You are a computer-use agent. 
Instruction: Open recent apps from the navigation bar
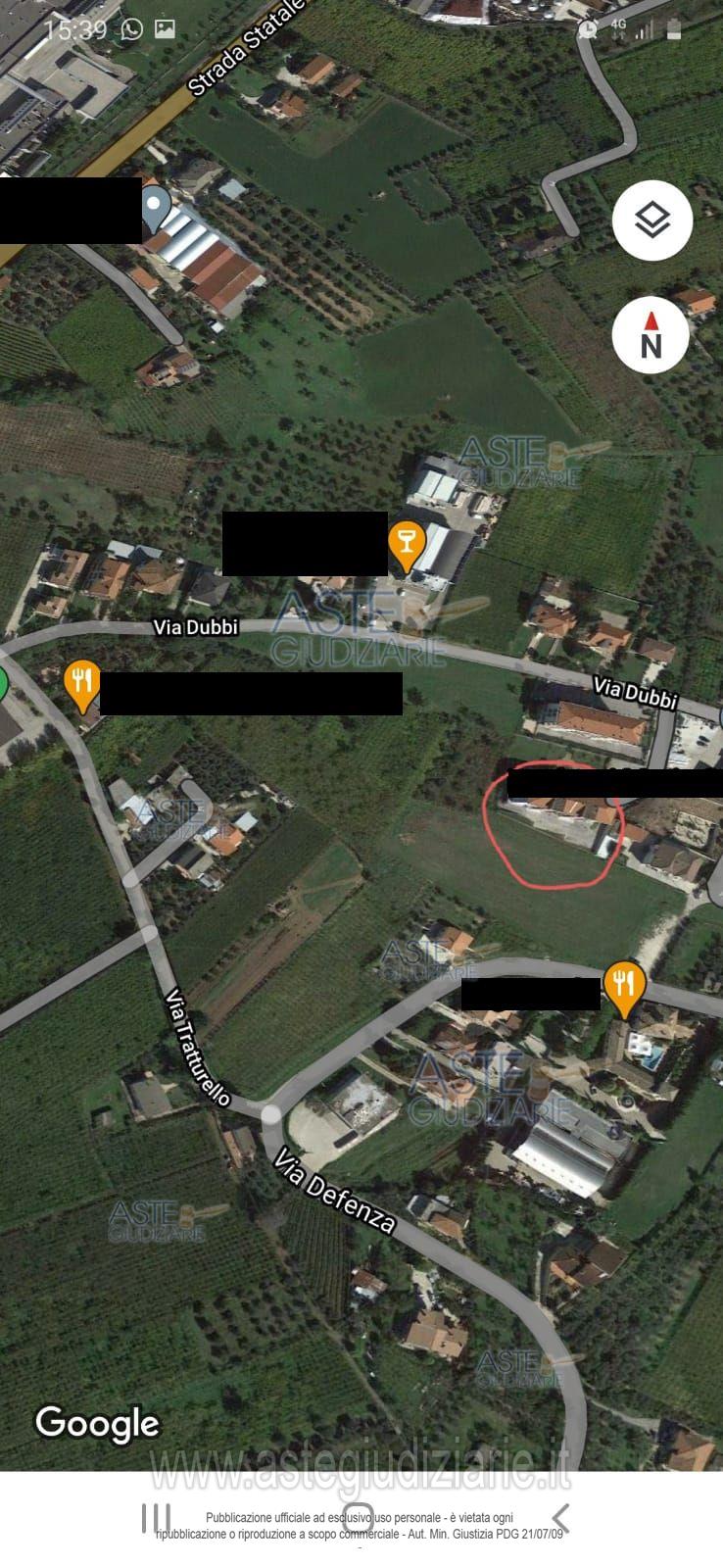pyautogui.click(x=157, y=1518)
